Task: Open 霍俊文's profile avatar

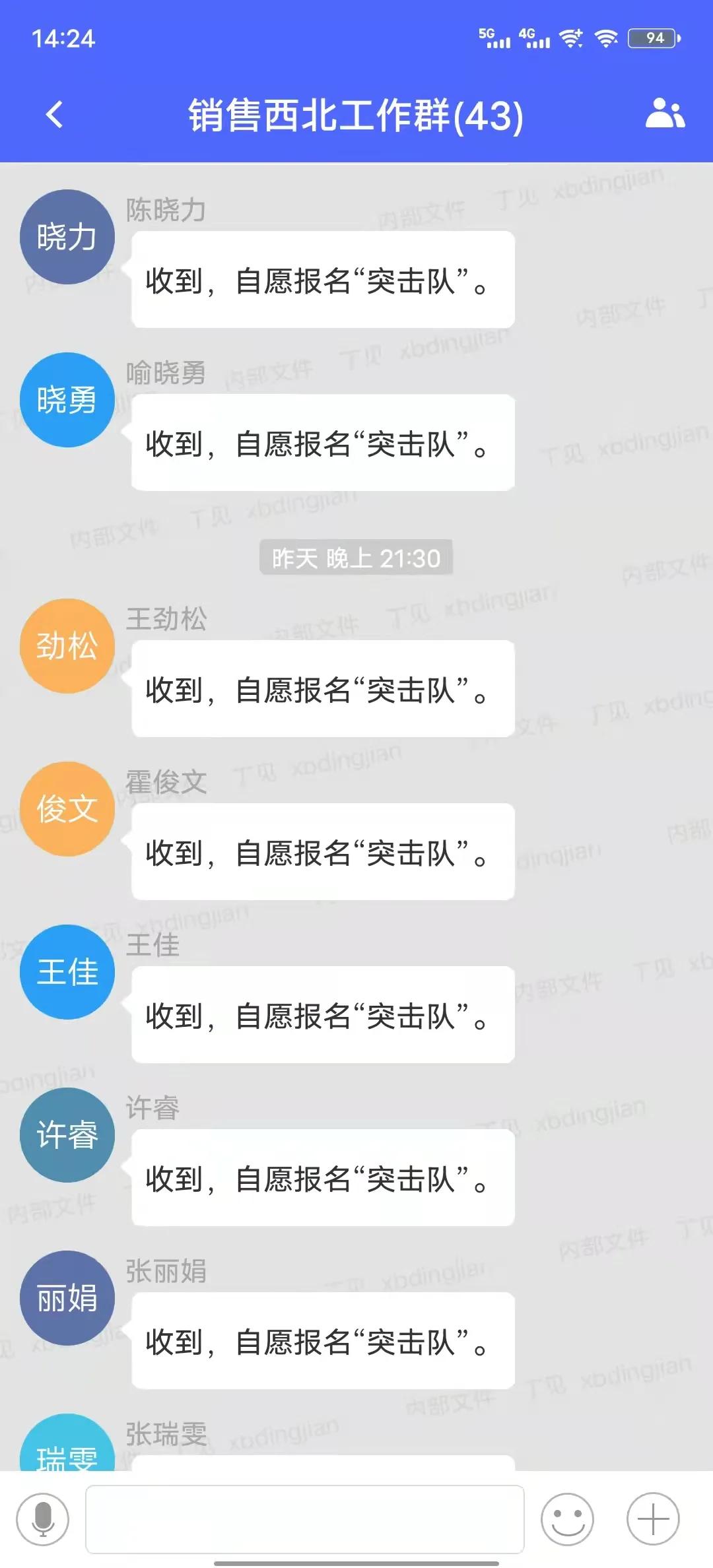Action: click(67, 809)
